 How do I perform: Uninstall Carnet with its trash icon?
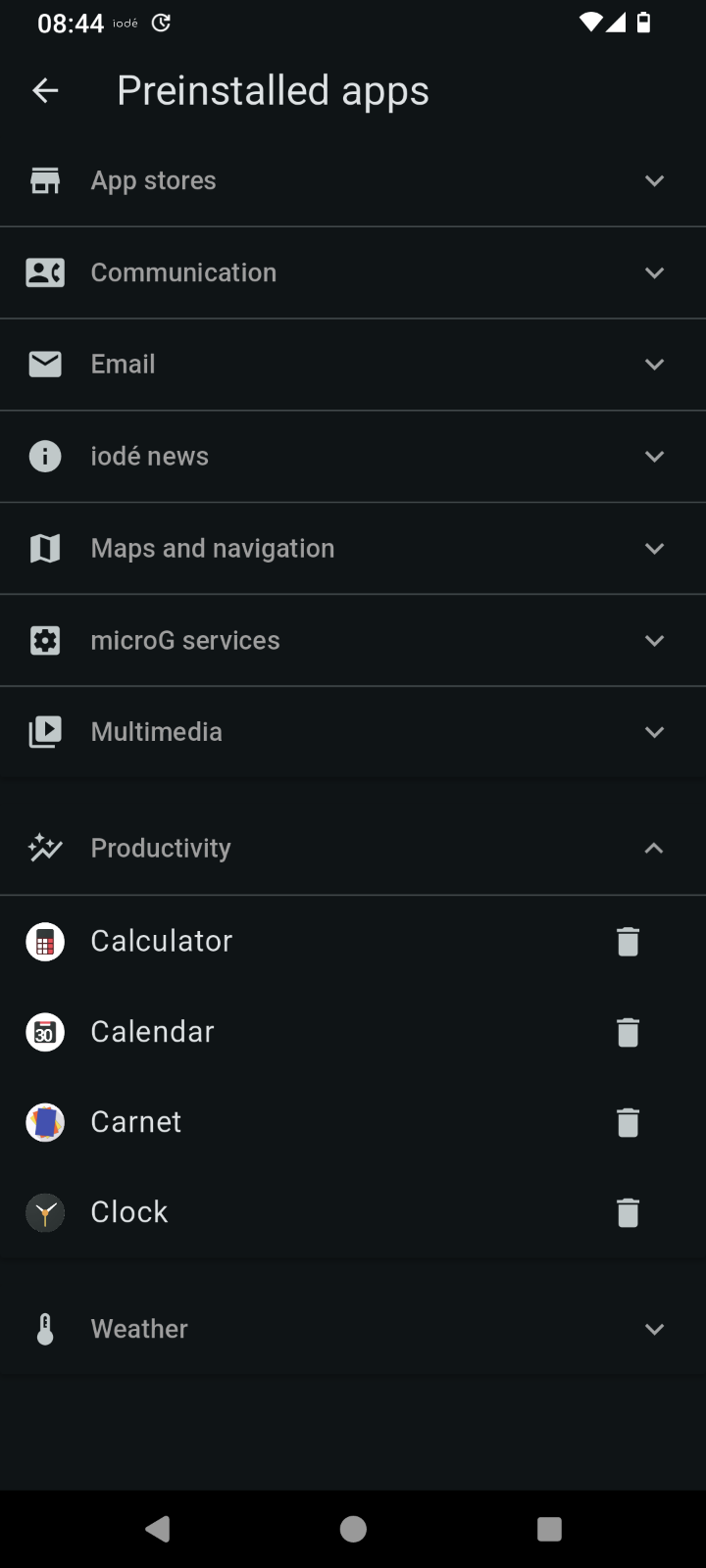click(628, 1122)
